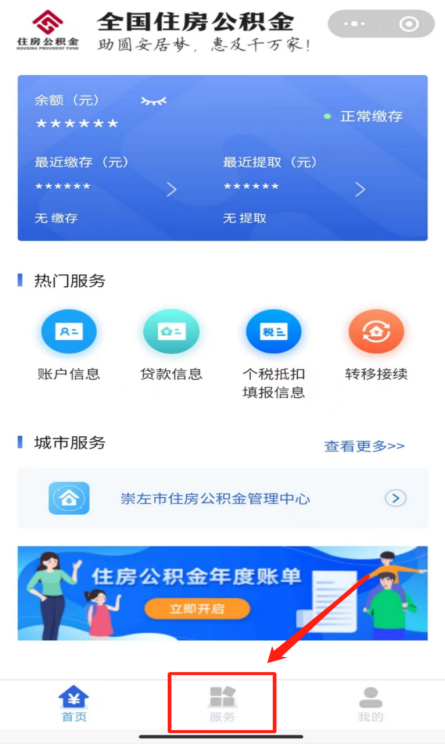Screen dimensions: 445x745
Task: Switch to the 我的 tab
Action: (370, 704)
